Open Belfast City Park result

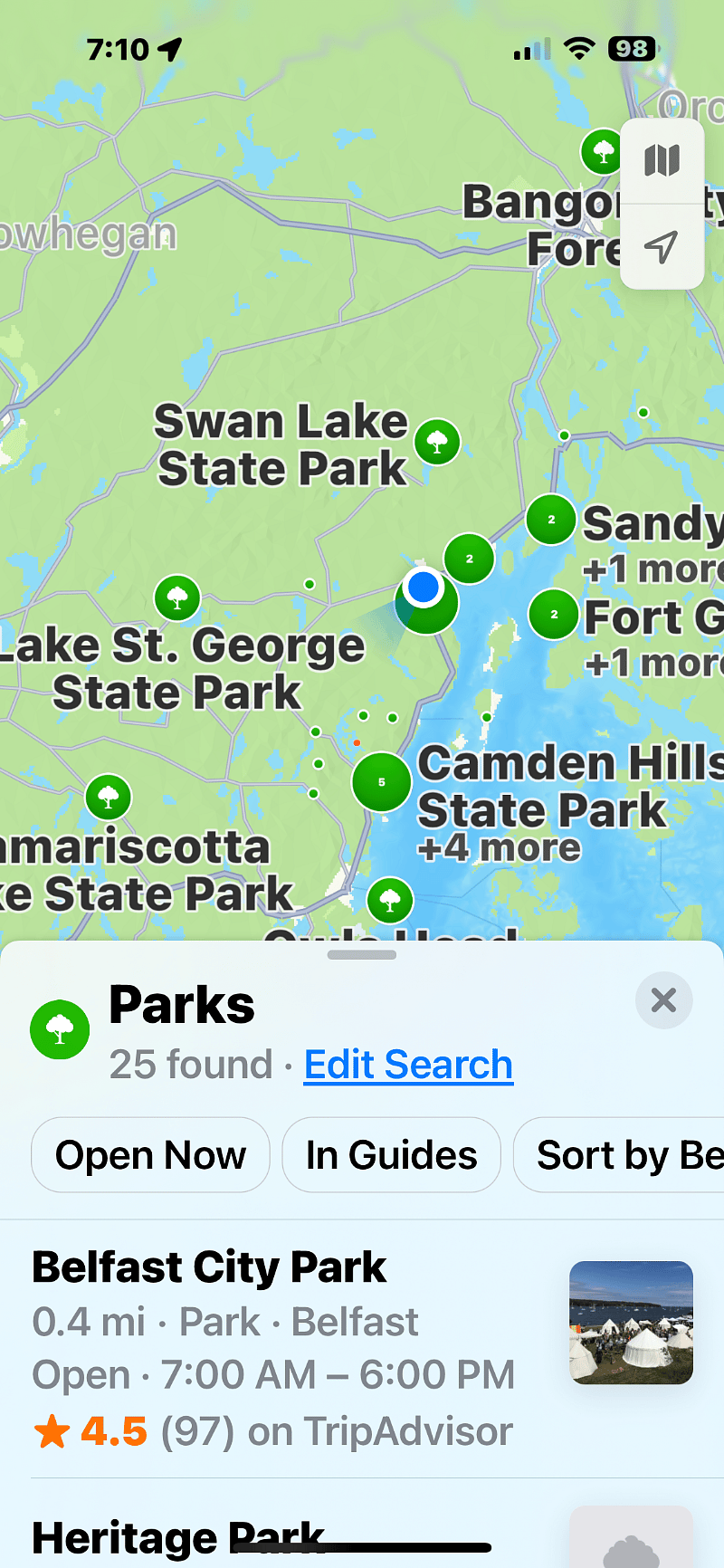coord(362,1349)
